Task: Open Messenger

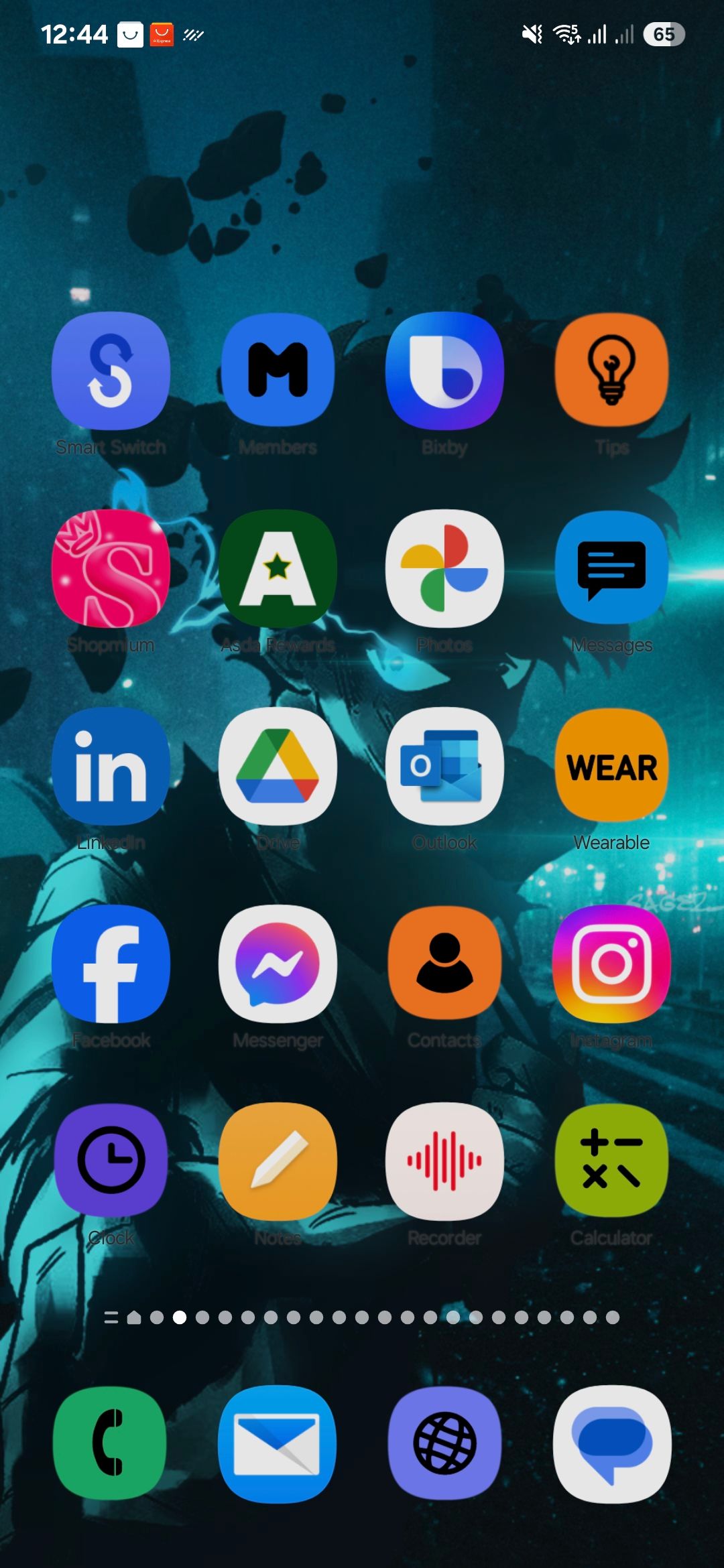Action: 278,965
